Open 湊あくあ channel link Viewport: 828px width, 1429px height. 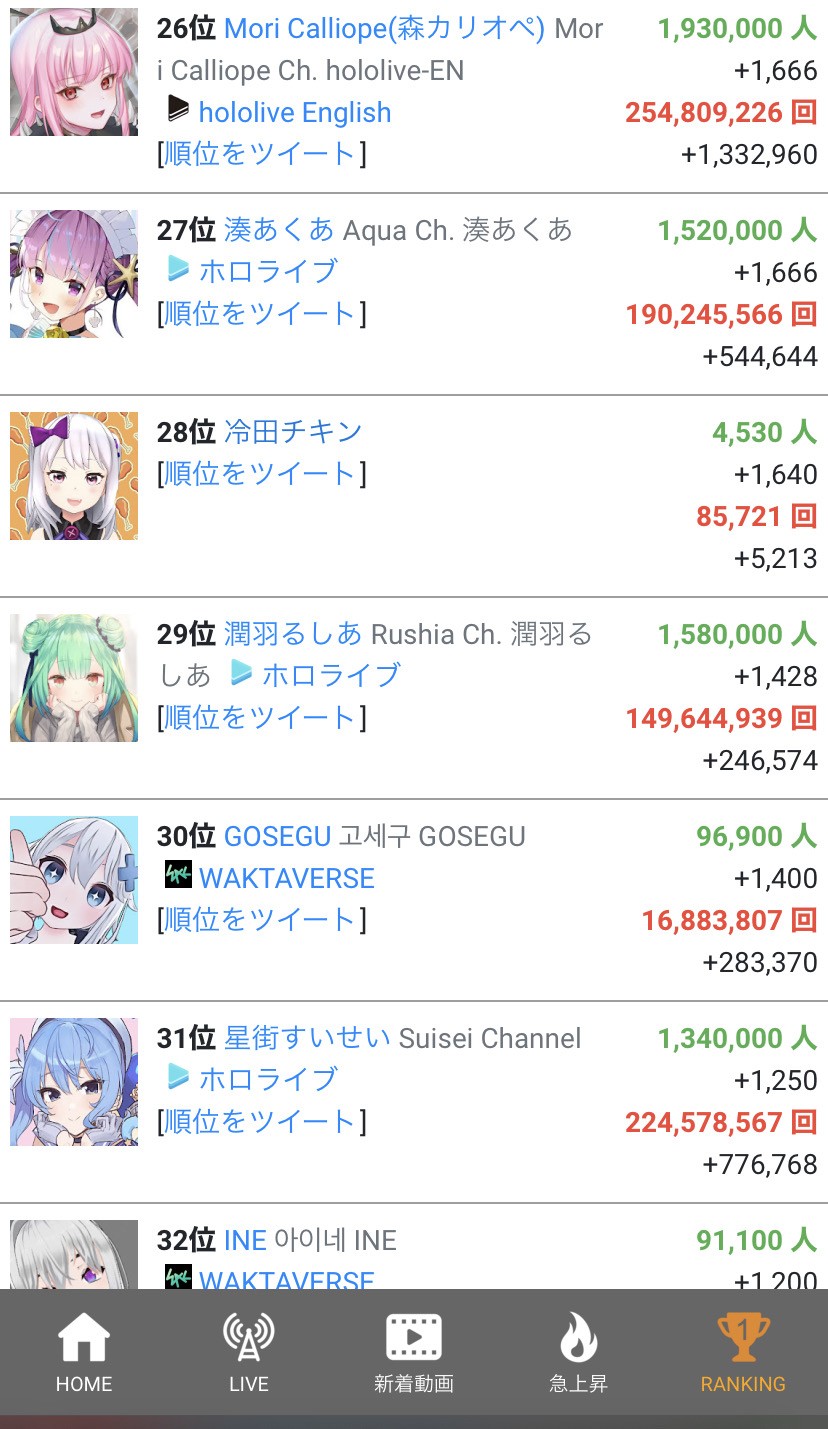pyautogui.click(x=278, y=230)
